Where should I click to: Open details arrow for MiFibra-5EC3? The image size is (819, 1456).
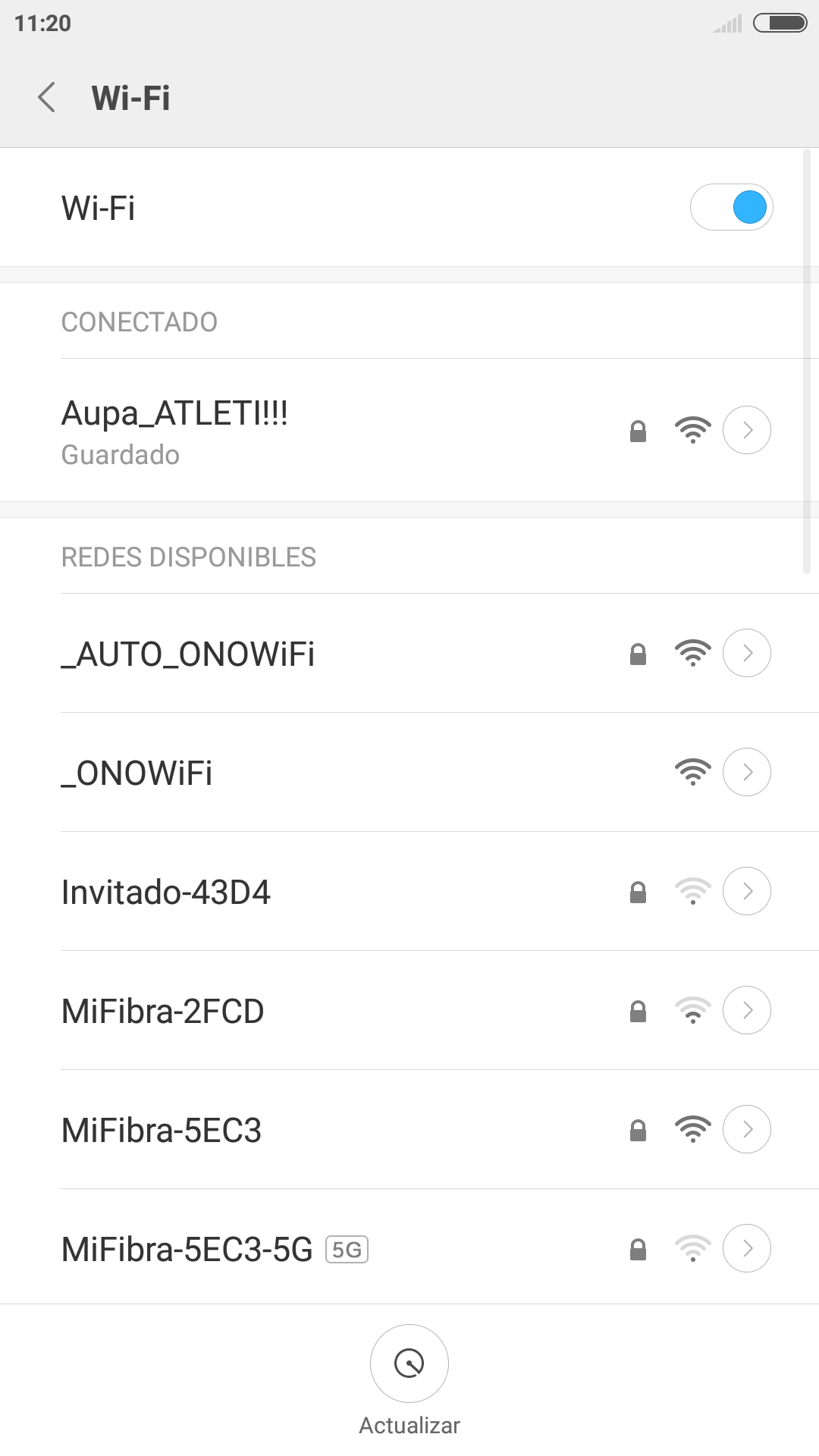point(747,1129)
